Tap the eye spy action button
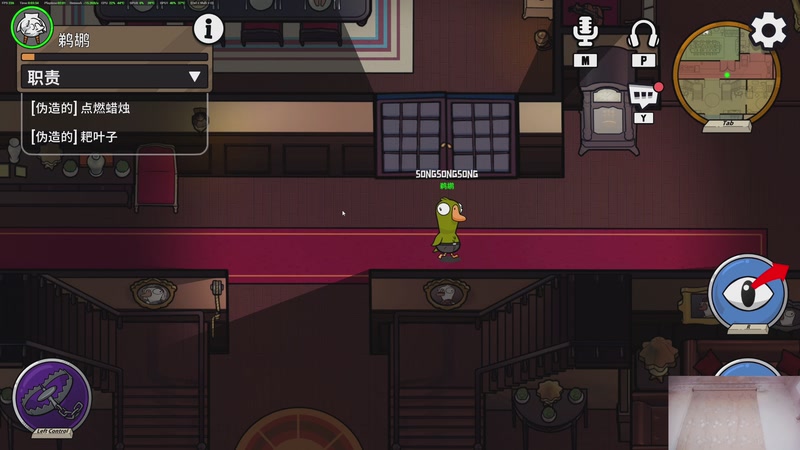The image size is (800, 450). (748, 291)
